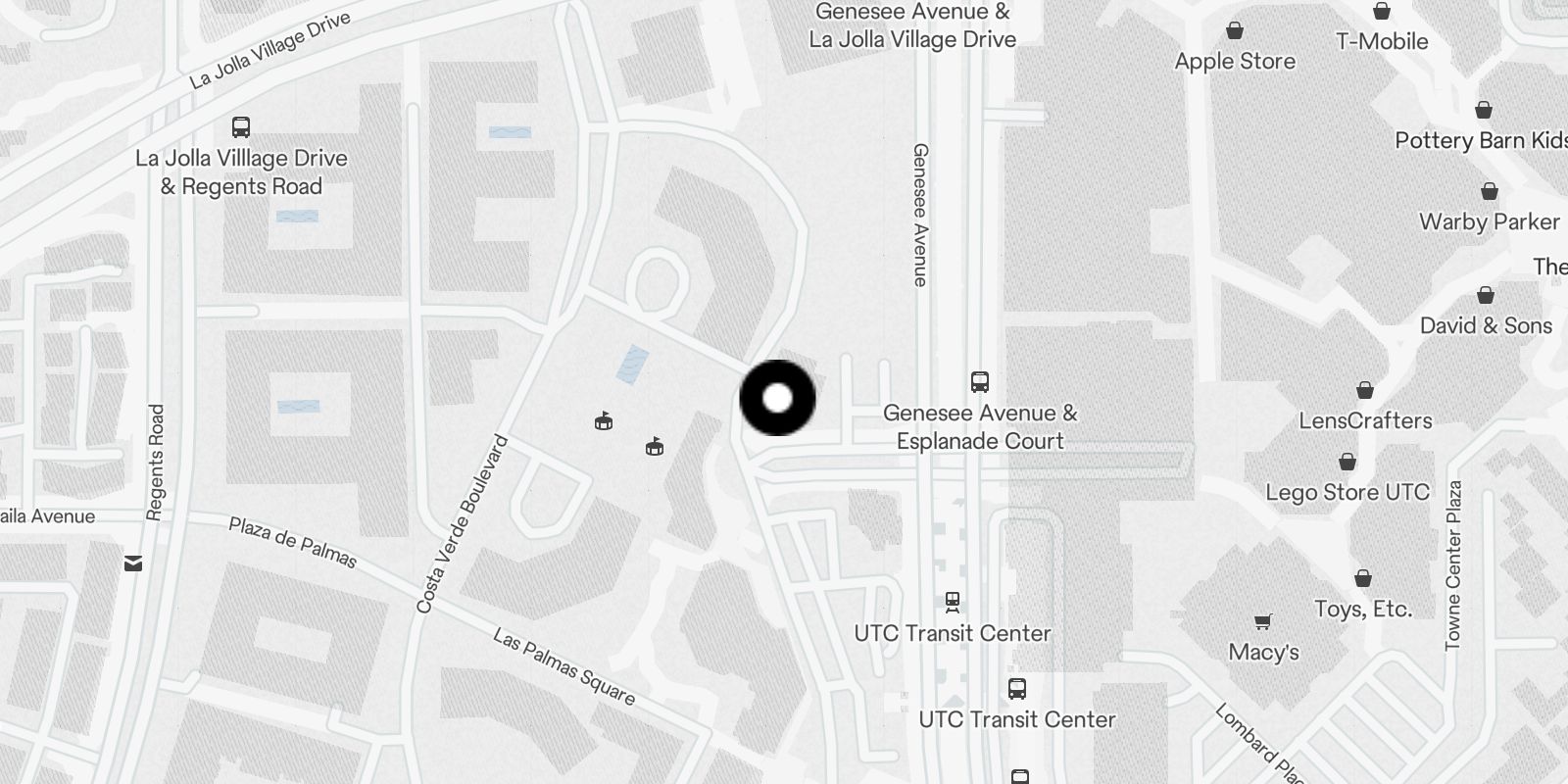Tap the black location pin marker

point(777,398)
